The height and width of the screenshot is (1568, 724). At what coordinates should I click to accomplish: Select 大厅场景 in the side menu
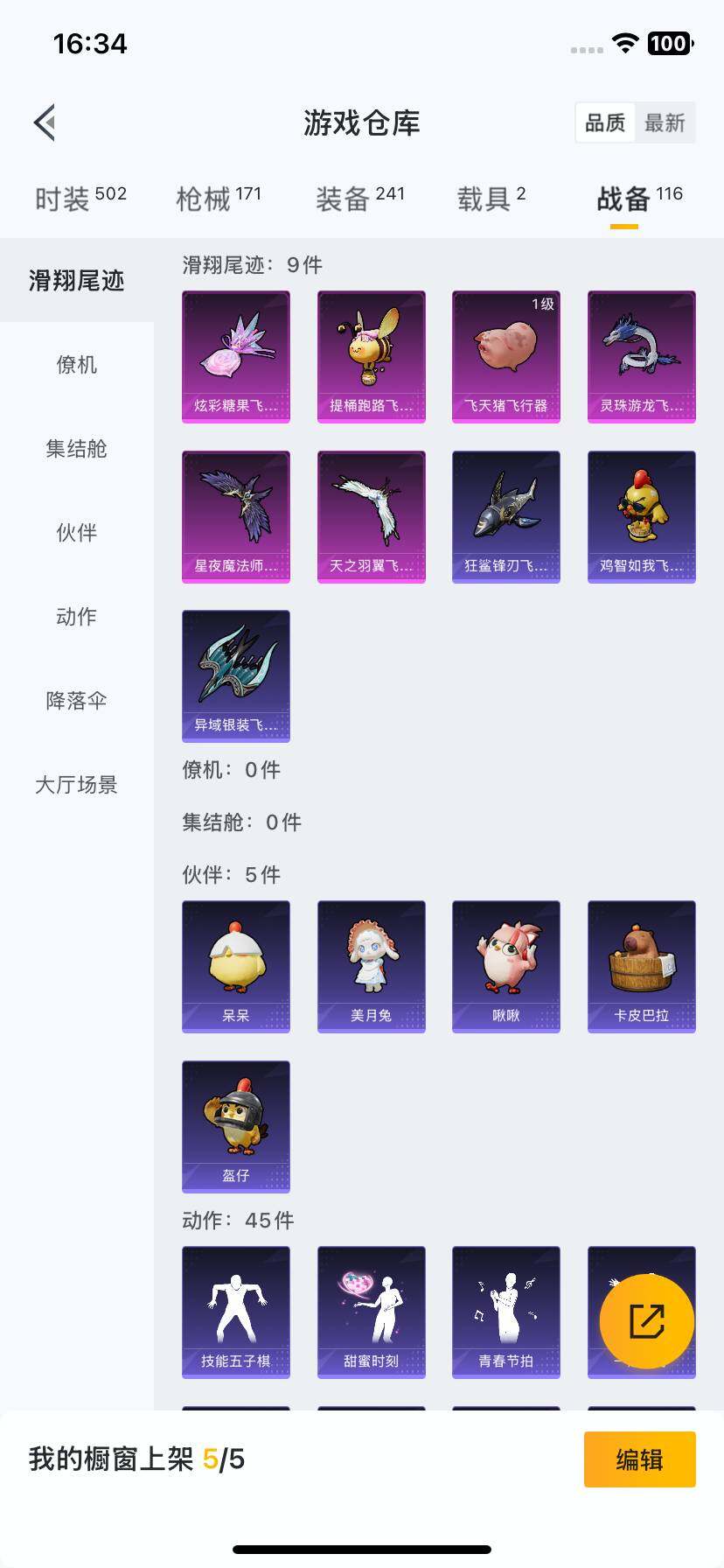coord(77,785)
